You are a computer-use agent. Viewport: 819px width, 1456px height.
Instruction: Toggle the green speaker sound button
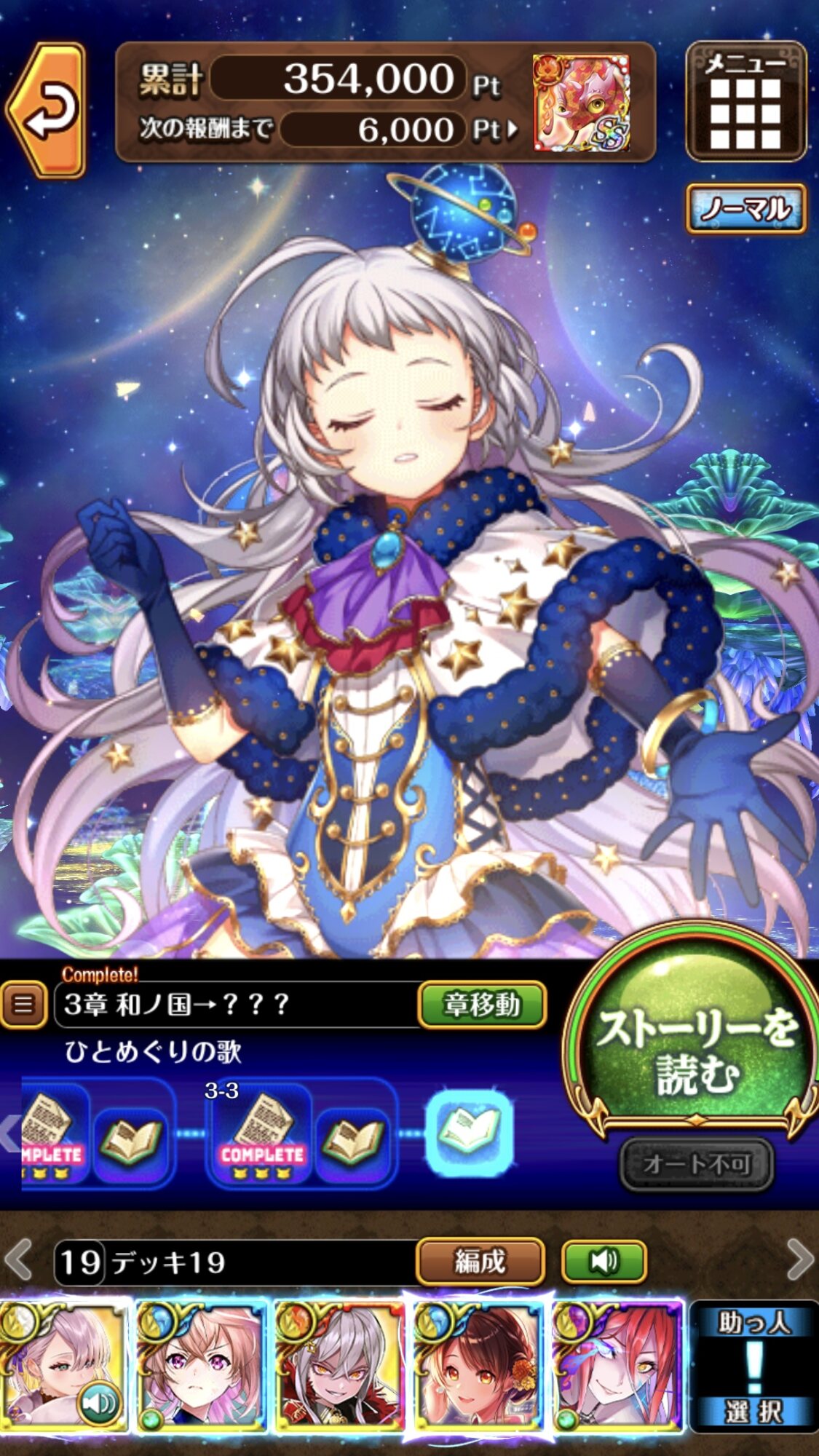(604, 1261)
